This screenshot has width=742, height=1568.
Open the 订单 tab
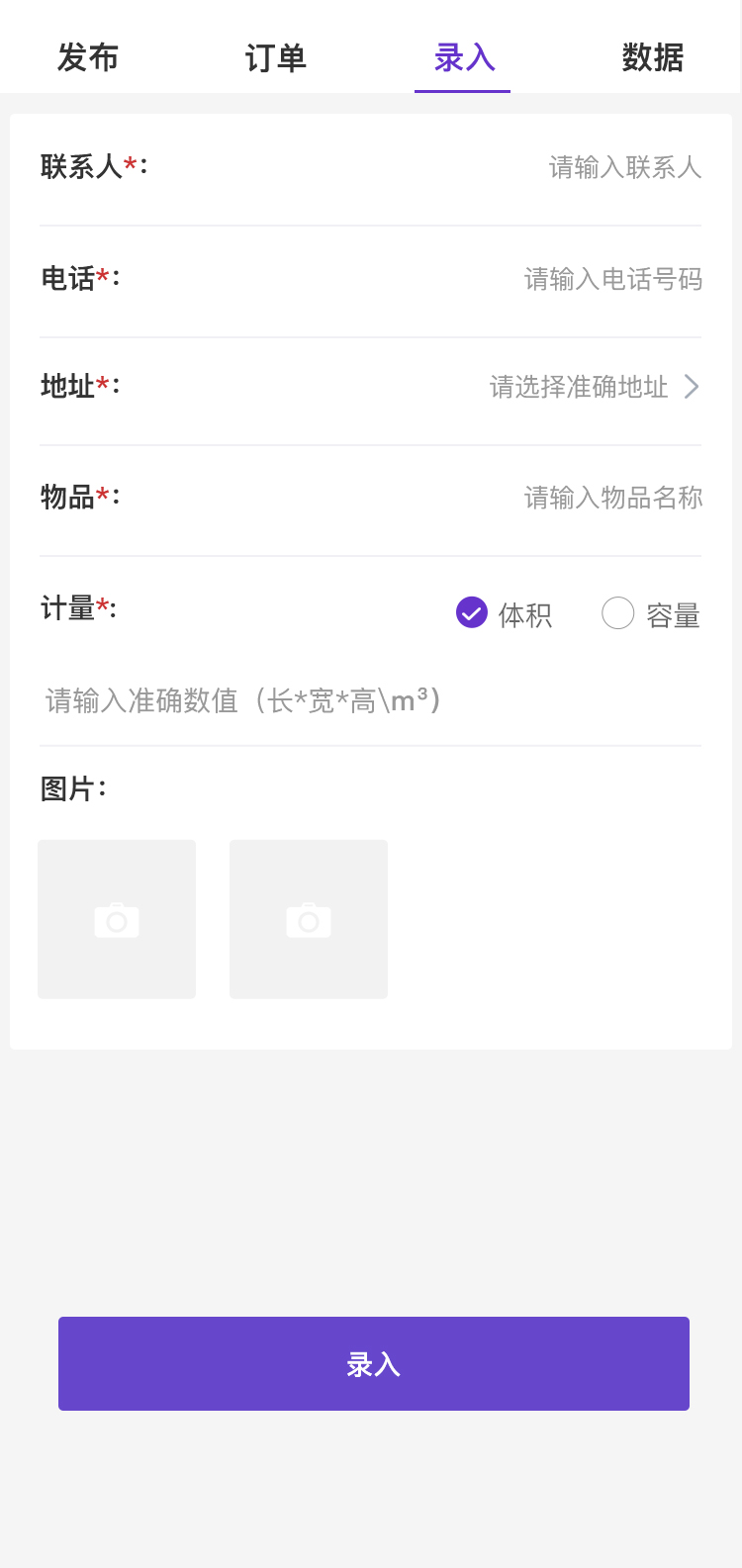276,58
